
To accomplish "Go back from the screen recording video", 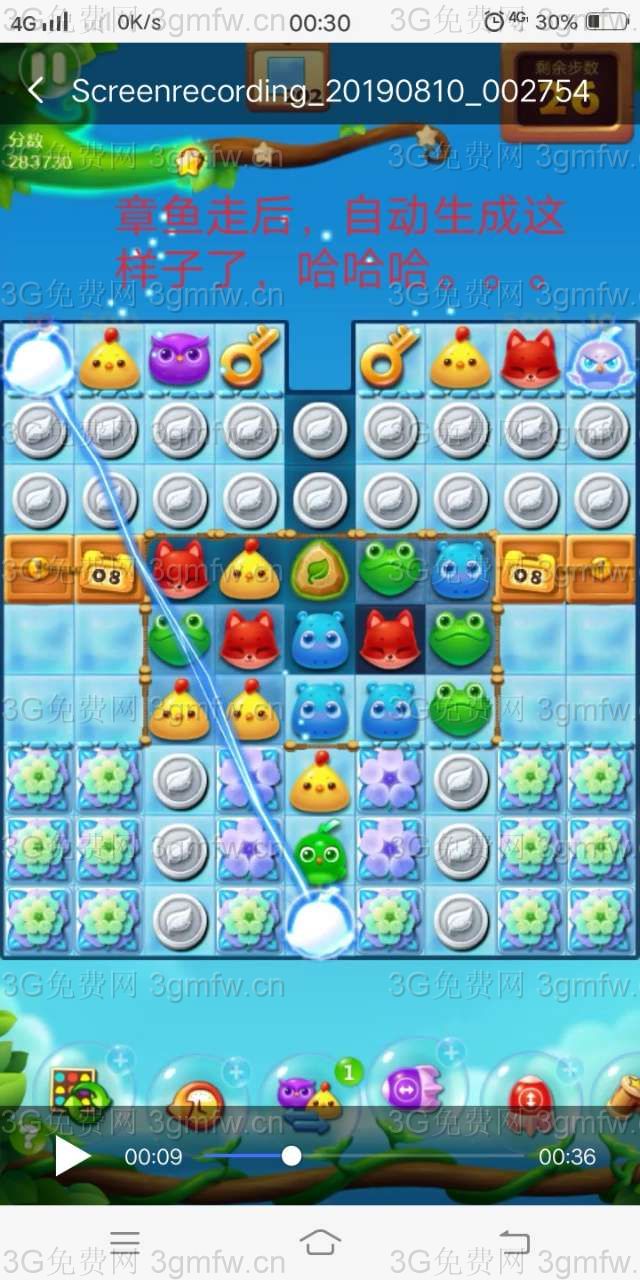I will [36, 91].
